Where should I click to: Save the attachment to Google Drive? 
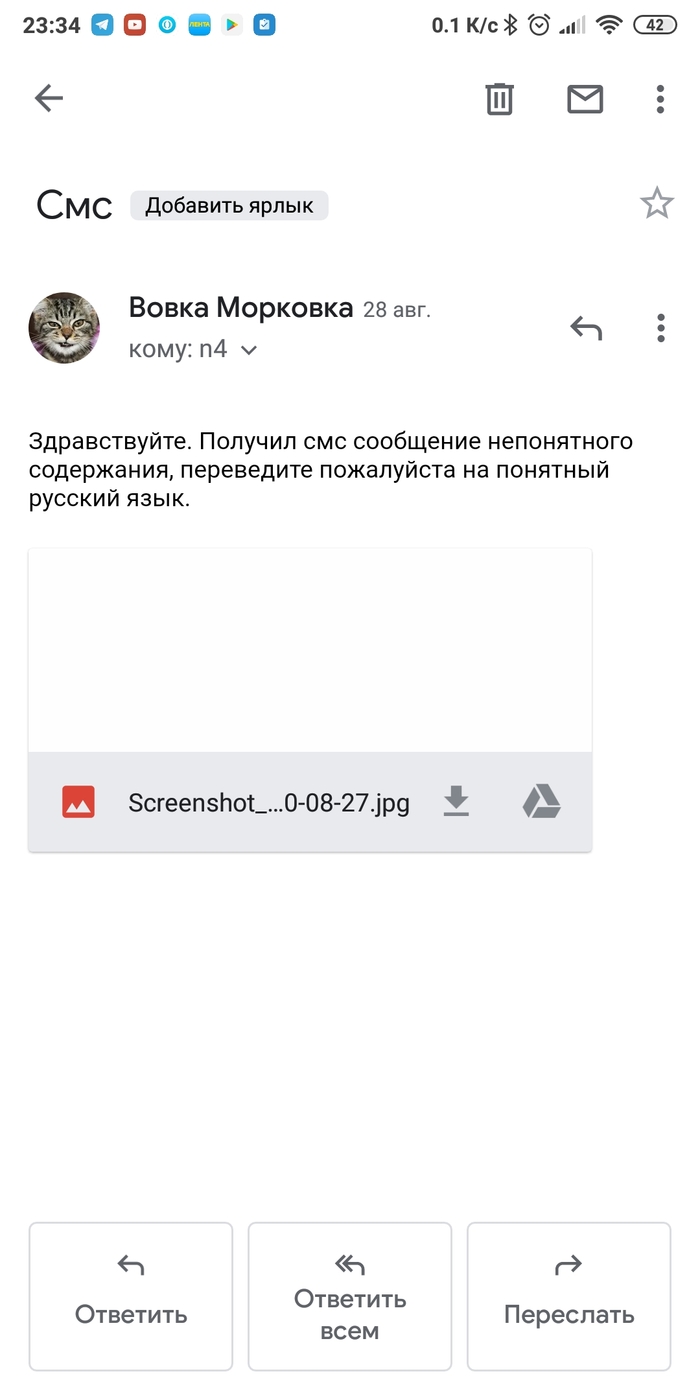[x=541, y=802]
